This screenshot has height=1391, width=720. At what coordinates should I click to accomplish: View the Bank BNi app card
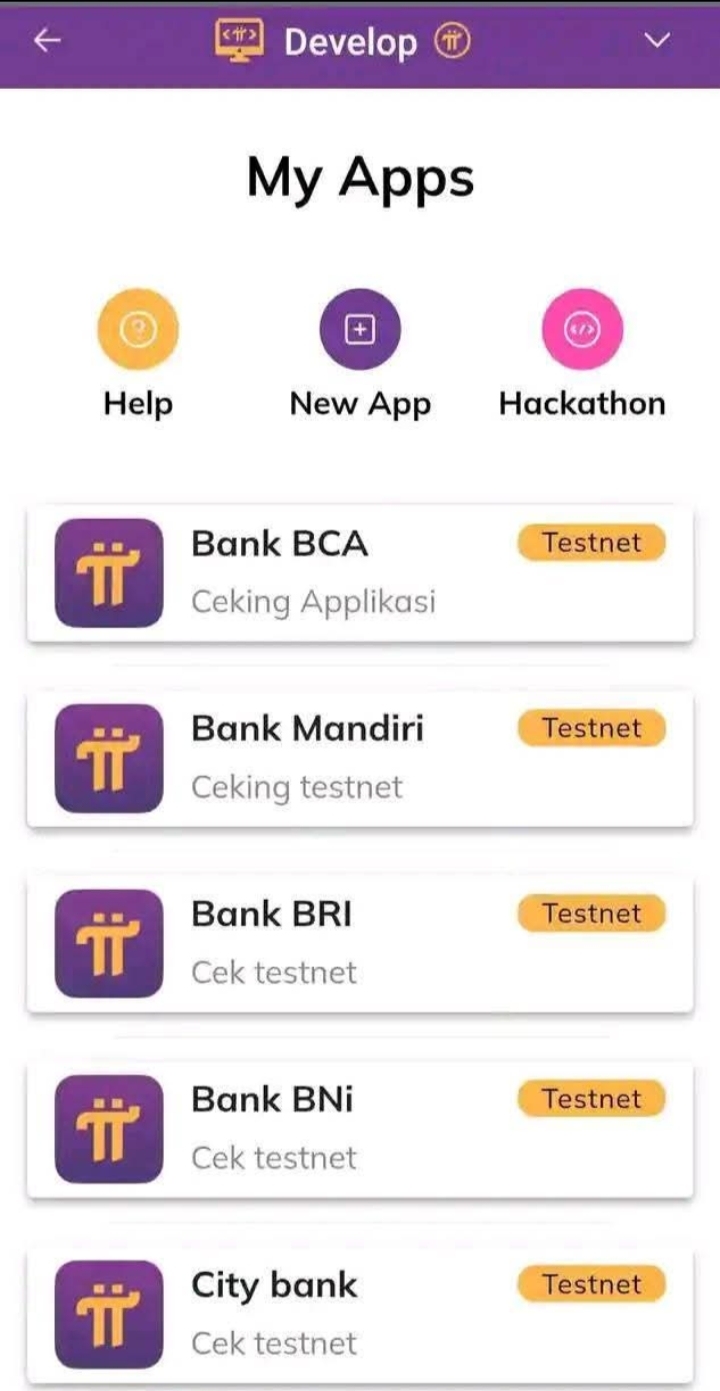click(360, 1128)
